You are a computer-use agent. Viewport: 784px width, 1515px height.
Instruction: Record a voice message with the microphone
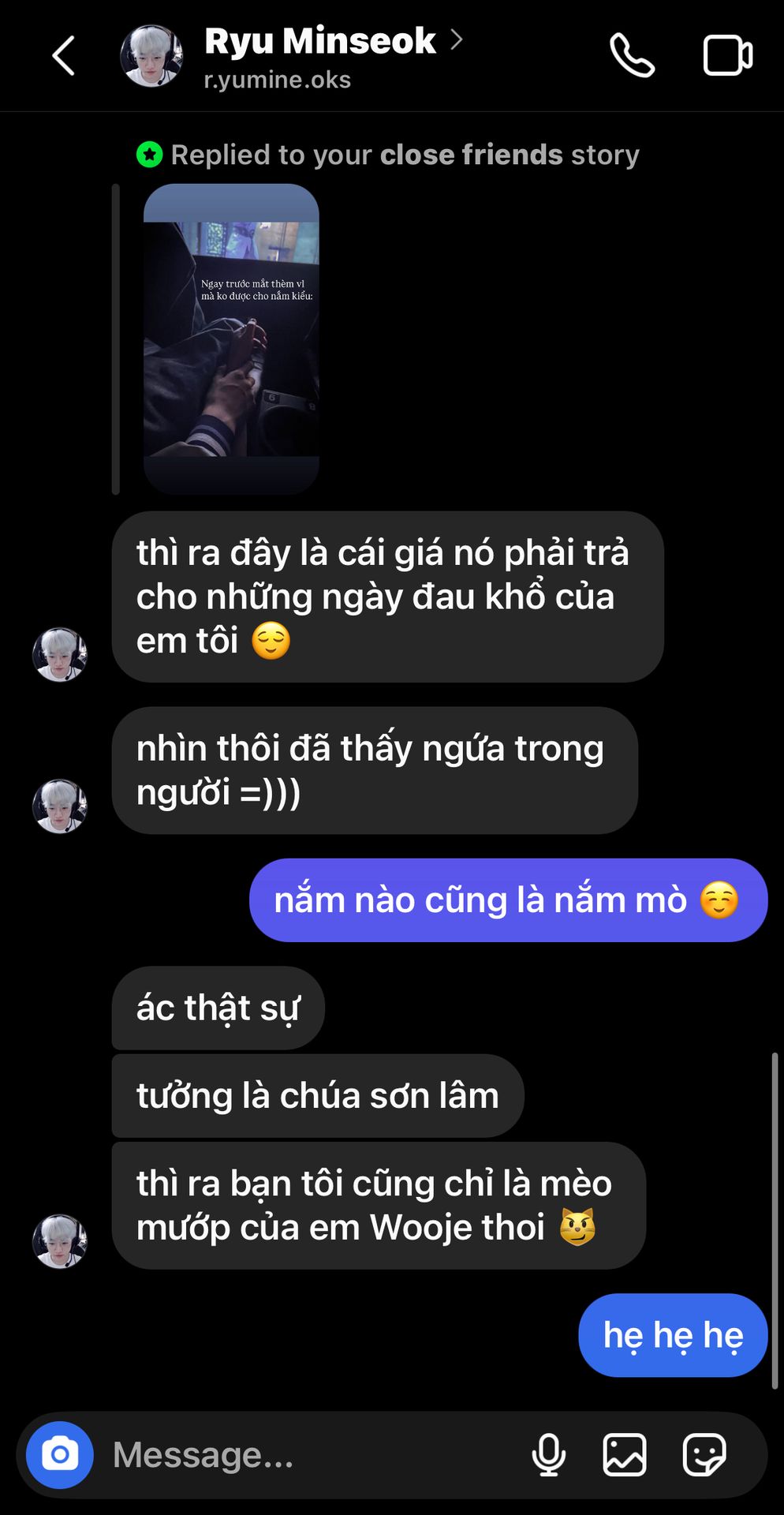[x=549, y=1454]
